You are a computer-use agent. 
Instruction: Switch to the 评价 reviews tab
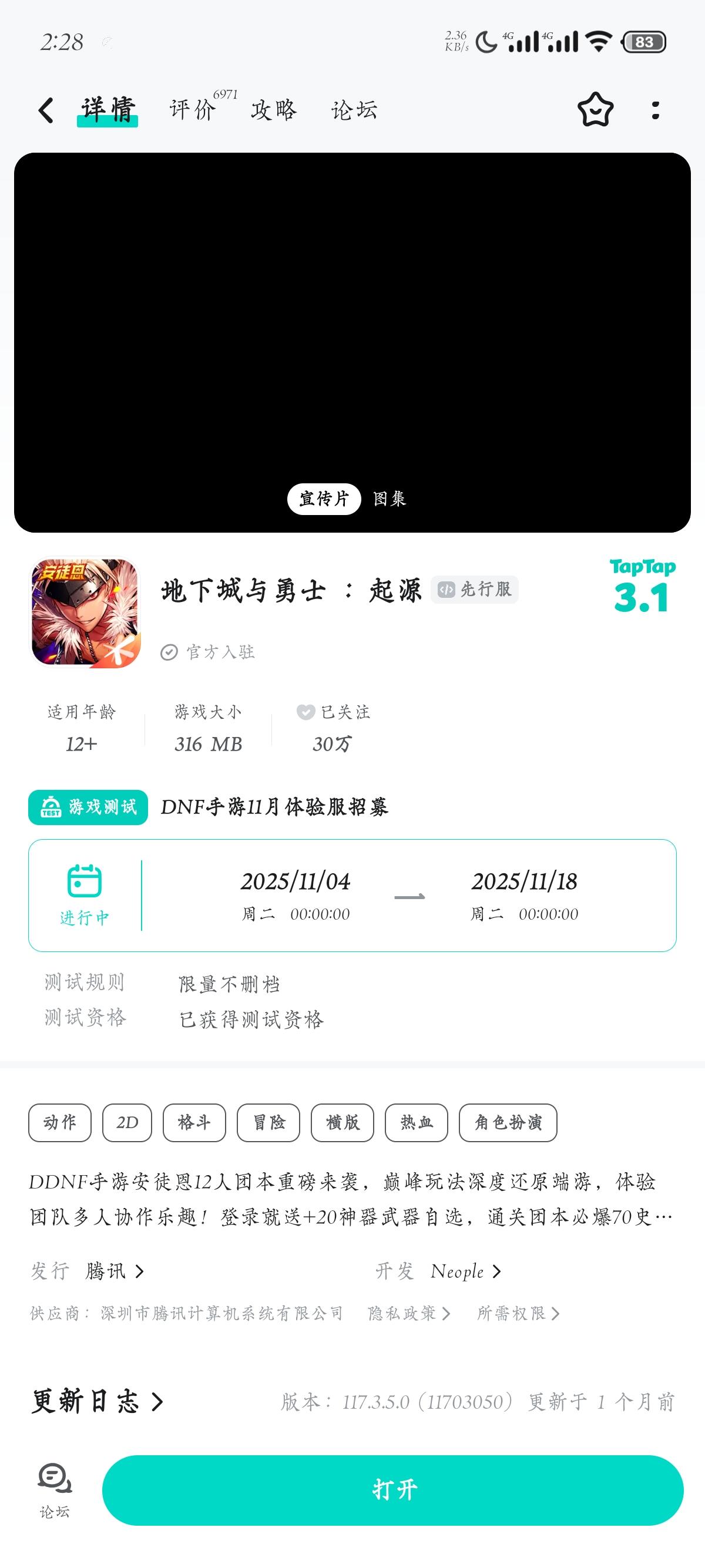click(192, 110)
